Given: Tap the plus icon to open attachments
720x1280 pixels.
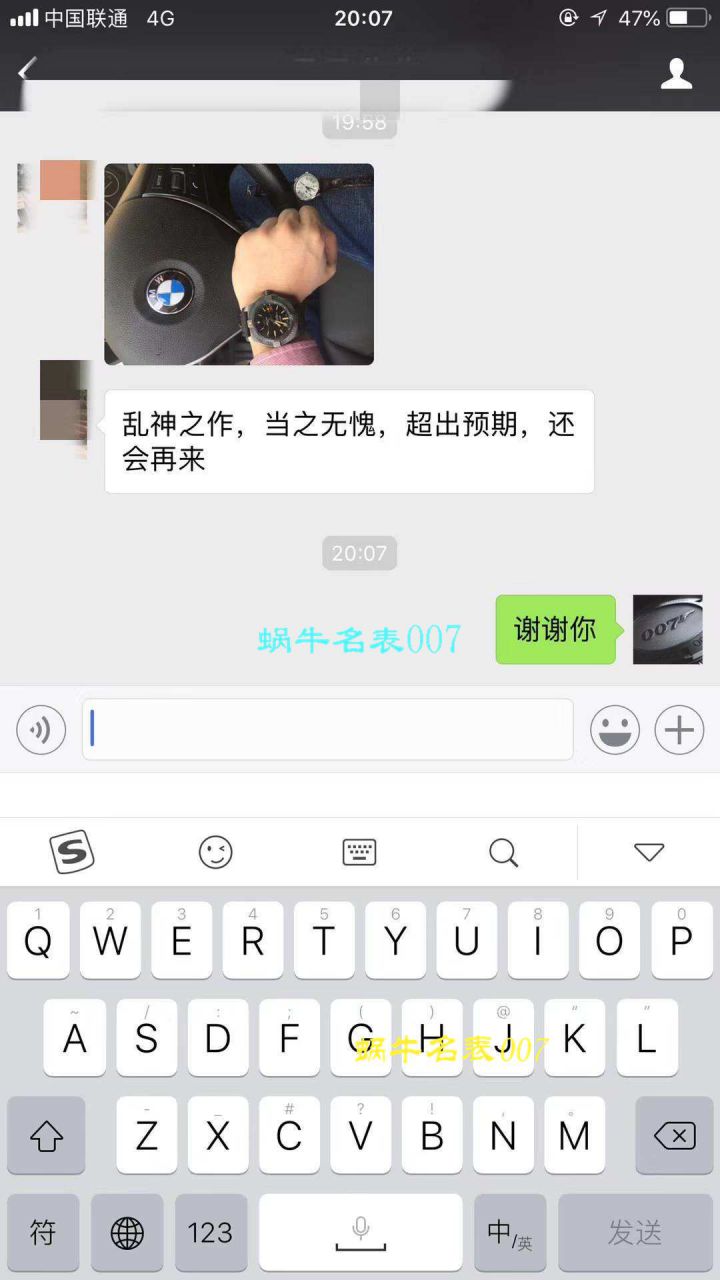Looking at the screenshot, I should click(678, 730).
